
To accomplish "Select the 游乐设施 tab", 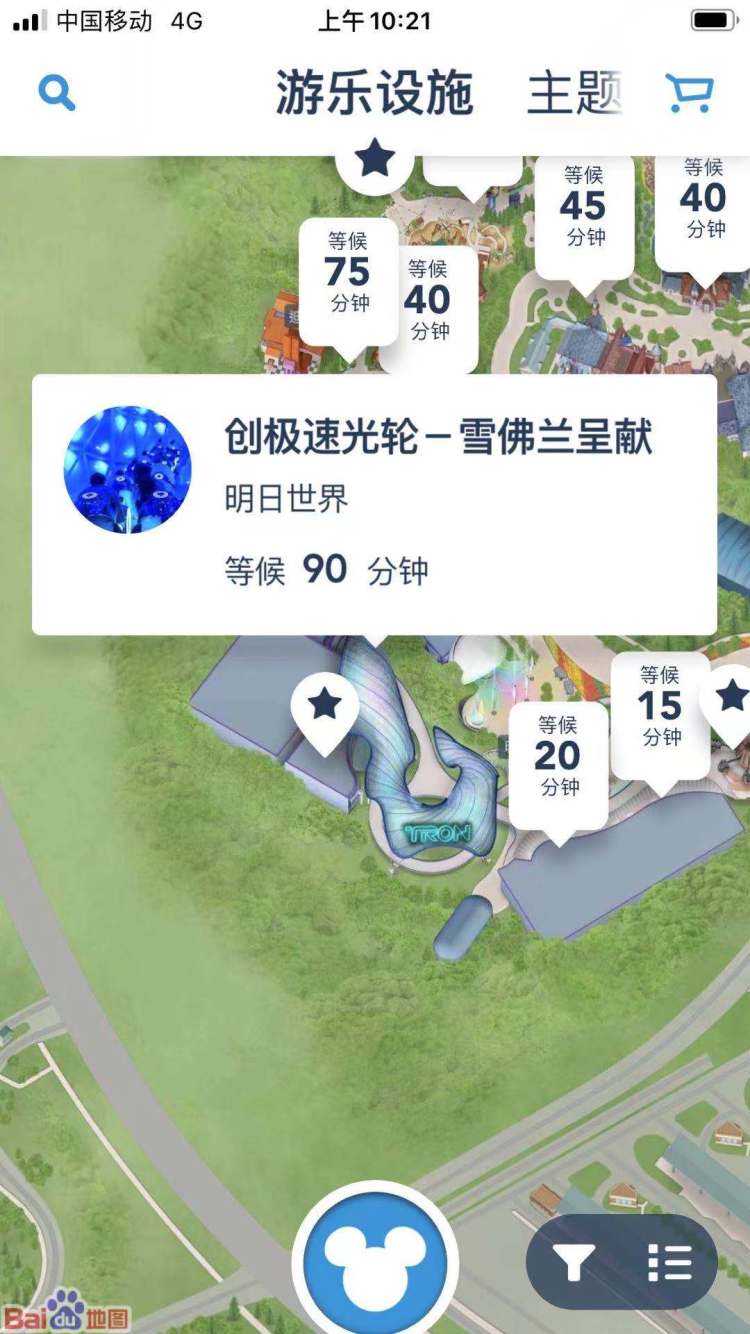I will [375, 94].
